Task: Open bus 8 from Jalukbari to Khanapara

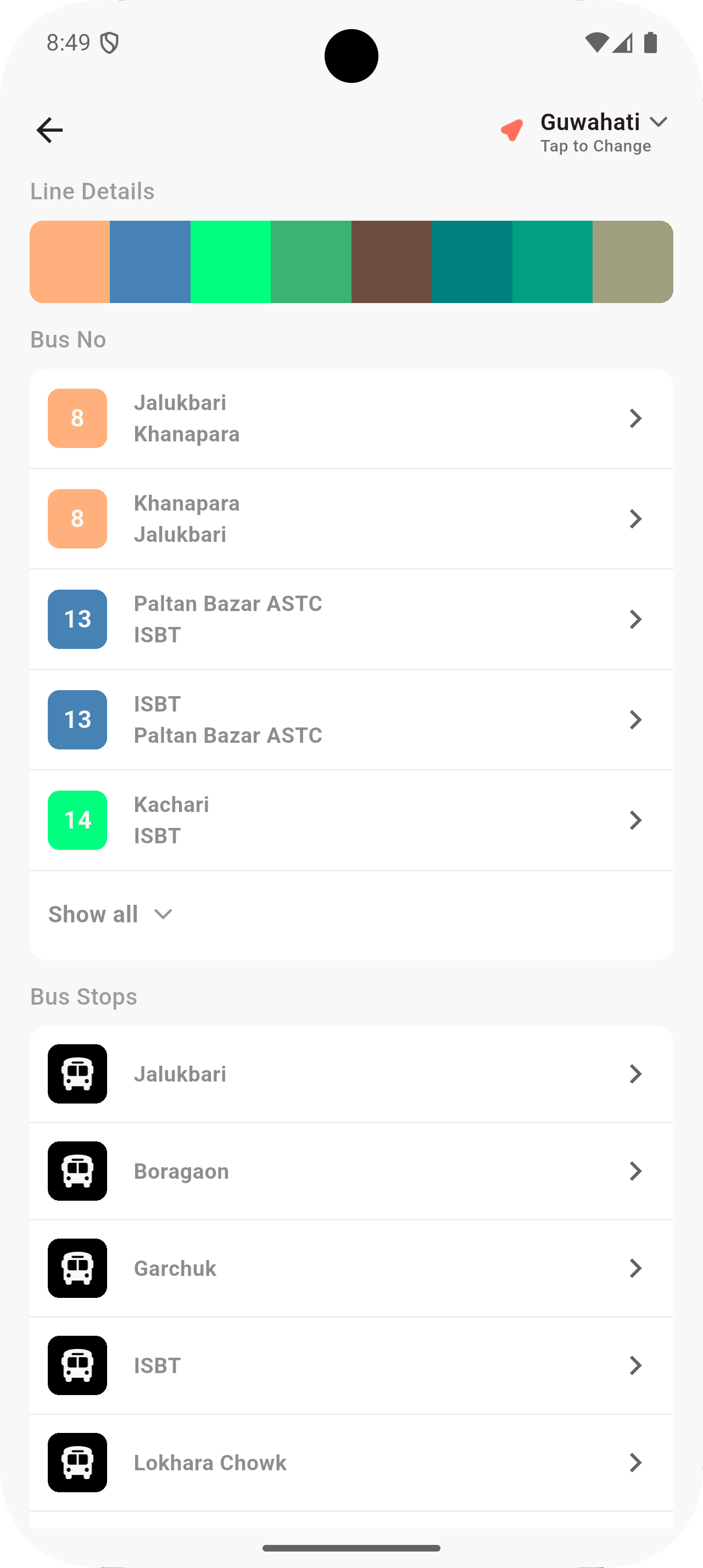Action: pos(351,419)
